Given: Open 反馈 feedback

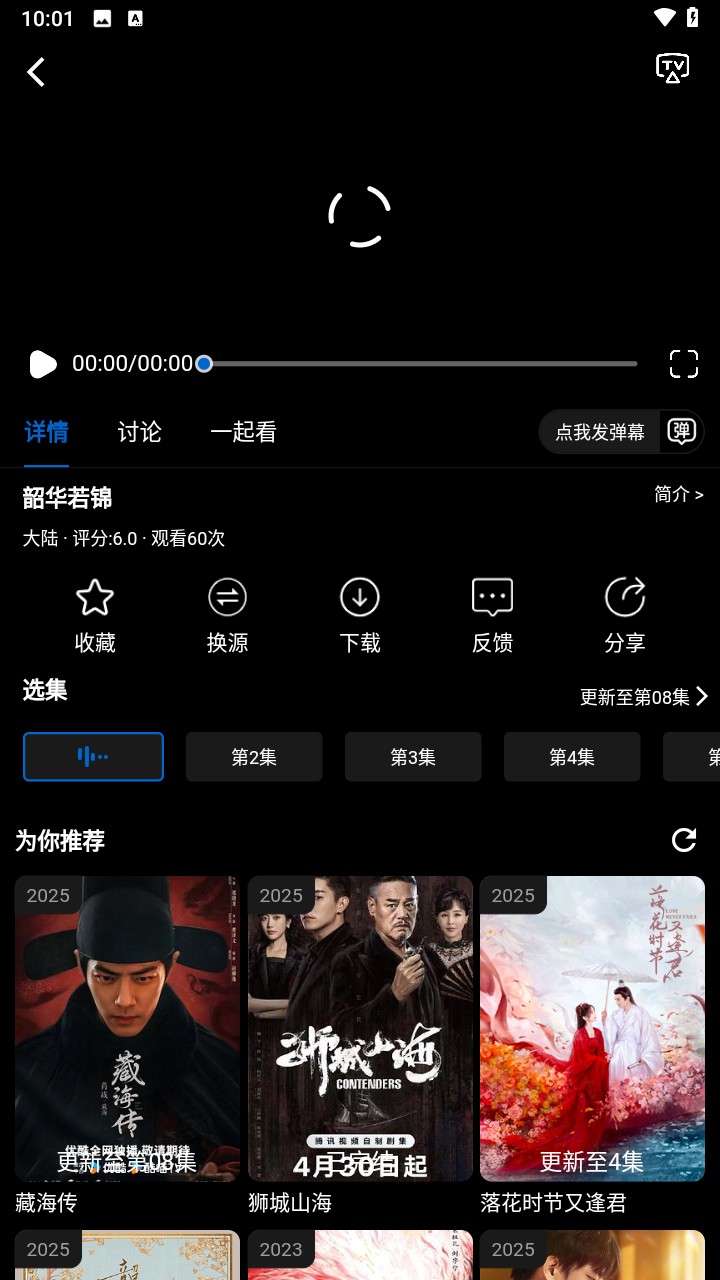Looking at the screenshot, I should (x=492, y=615).
